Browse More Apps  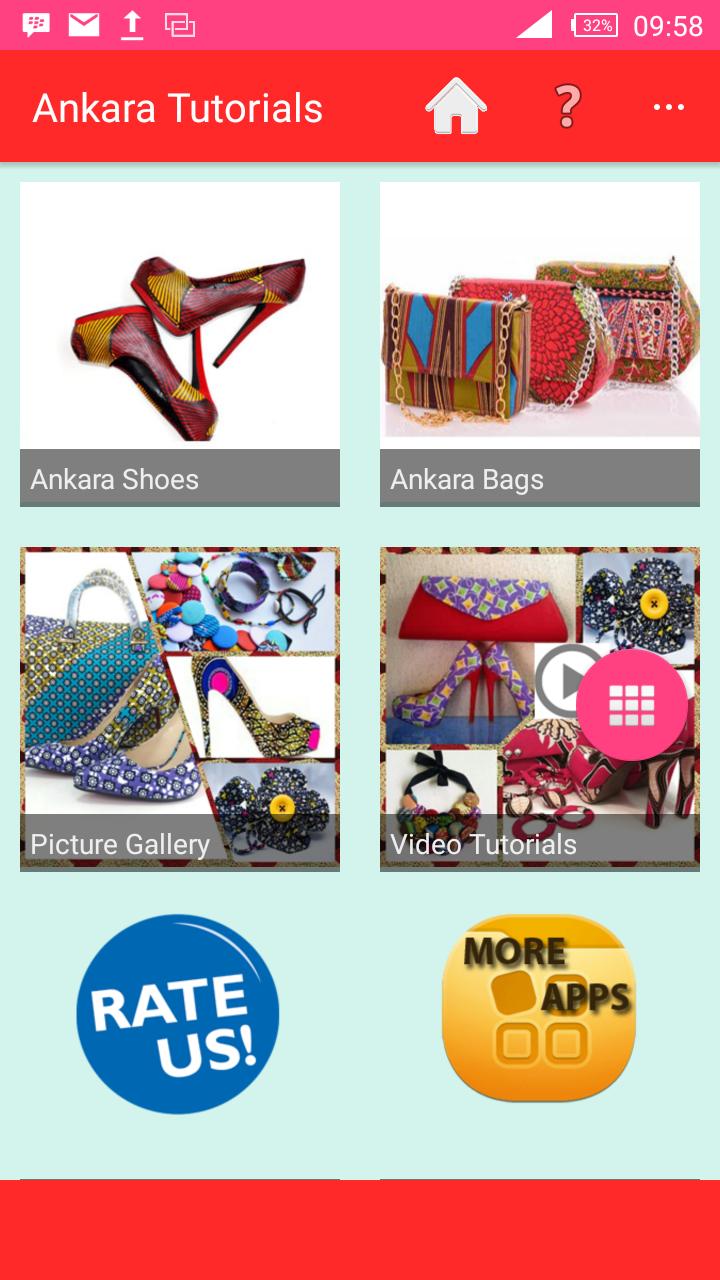pyautogui.click(x=540, y=1008)
